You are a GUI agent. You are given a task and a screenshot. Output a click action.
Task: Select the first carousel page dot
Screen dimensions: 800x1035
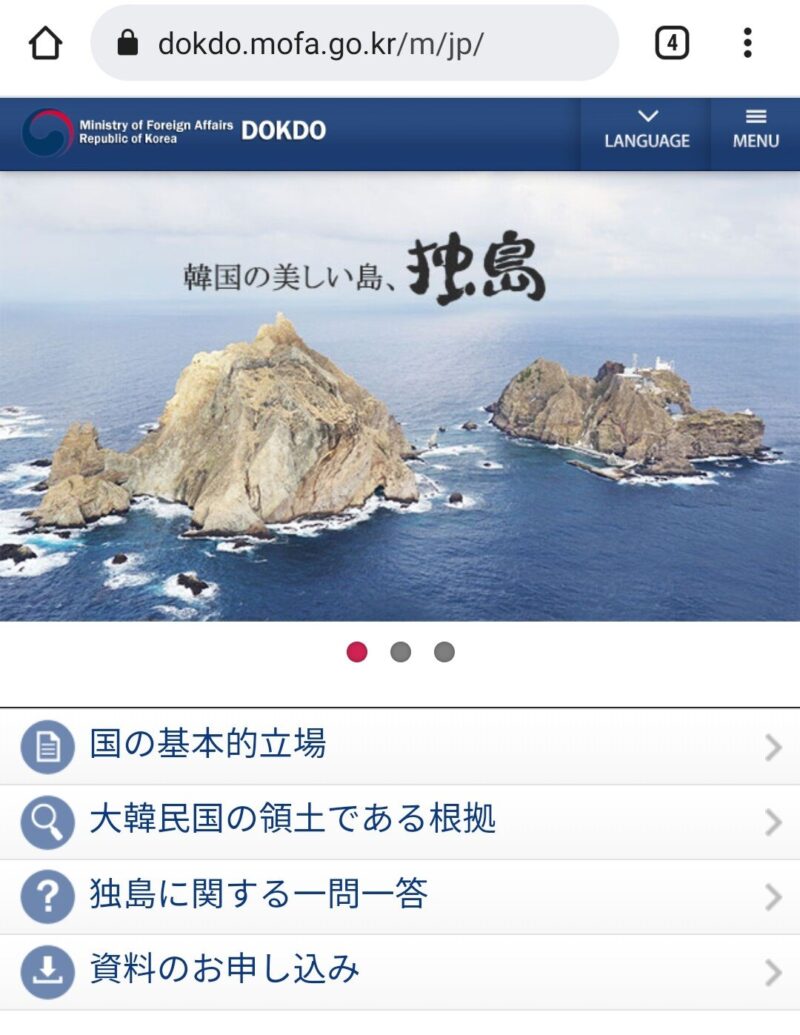pyautogui.click(x=357, y=652)
